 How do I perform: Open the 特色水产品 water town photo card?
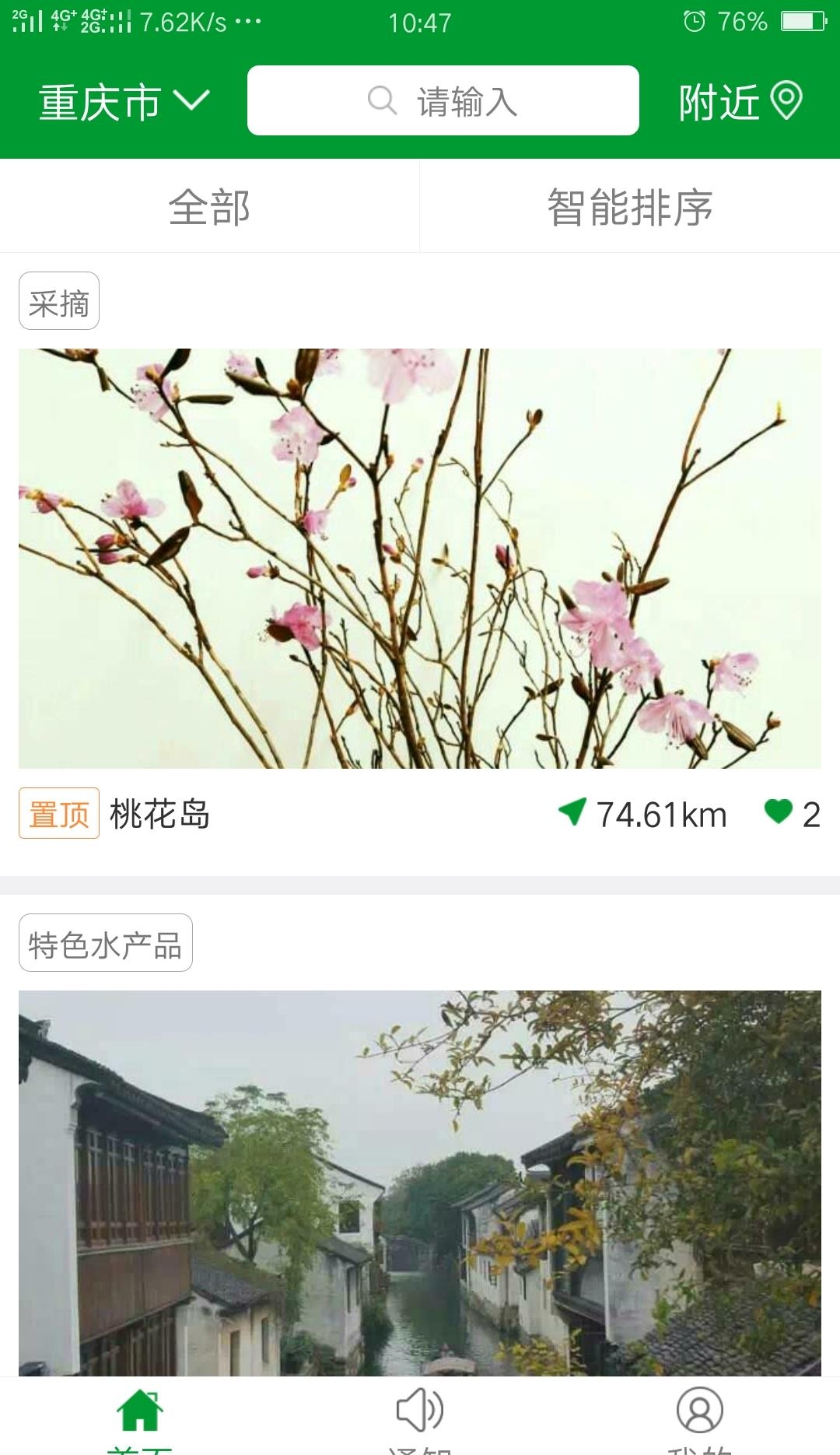(420, 1183)
